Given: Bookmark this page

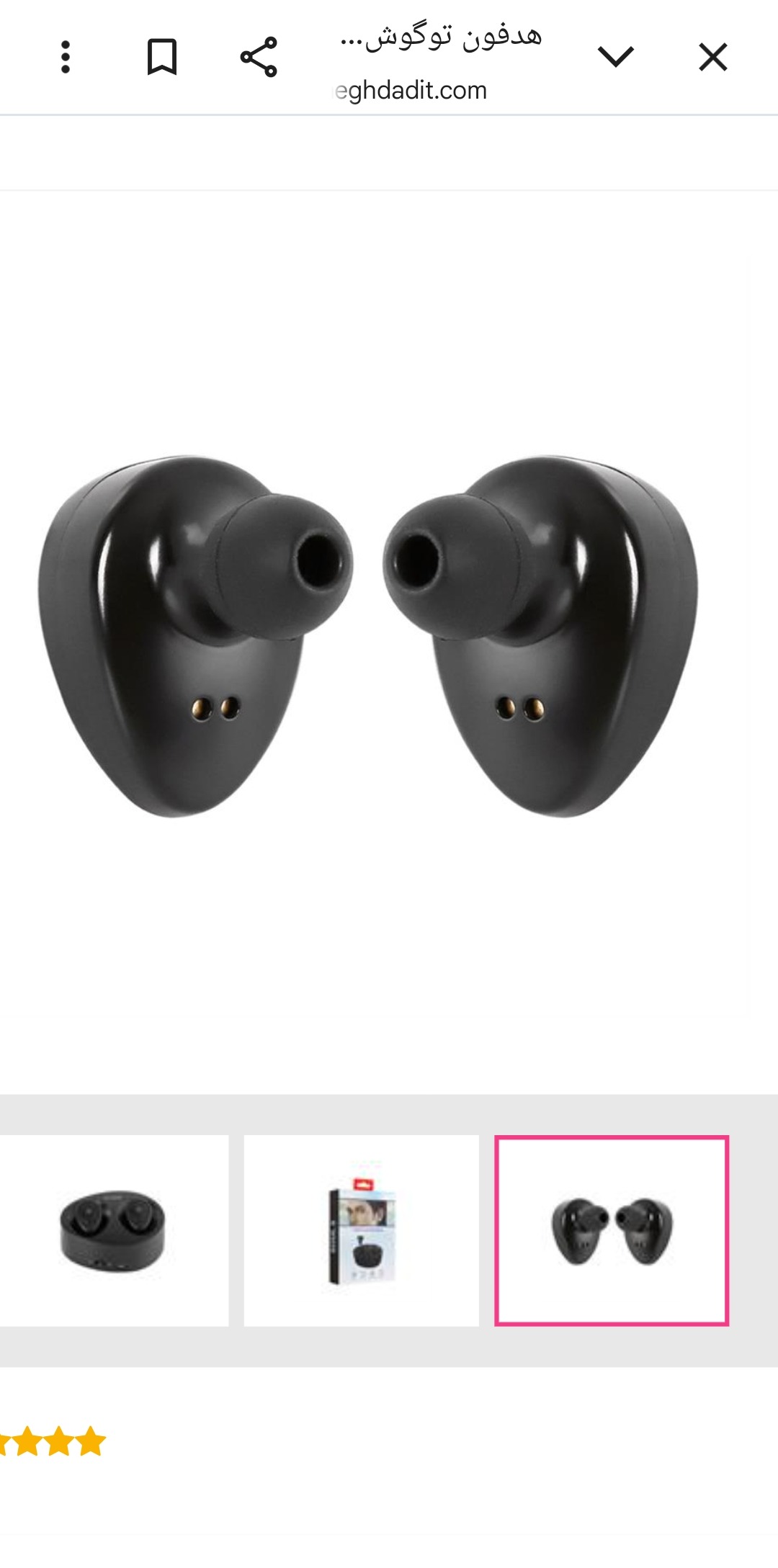Looking at the screenshot, I should [162, 57].
